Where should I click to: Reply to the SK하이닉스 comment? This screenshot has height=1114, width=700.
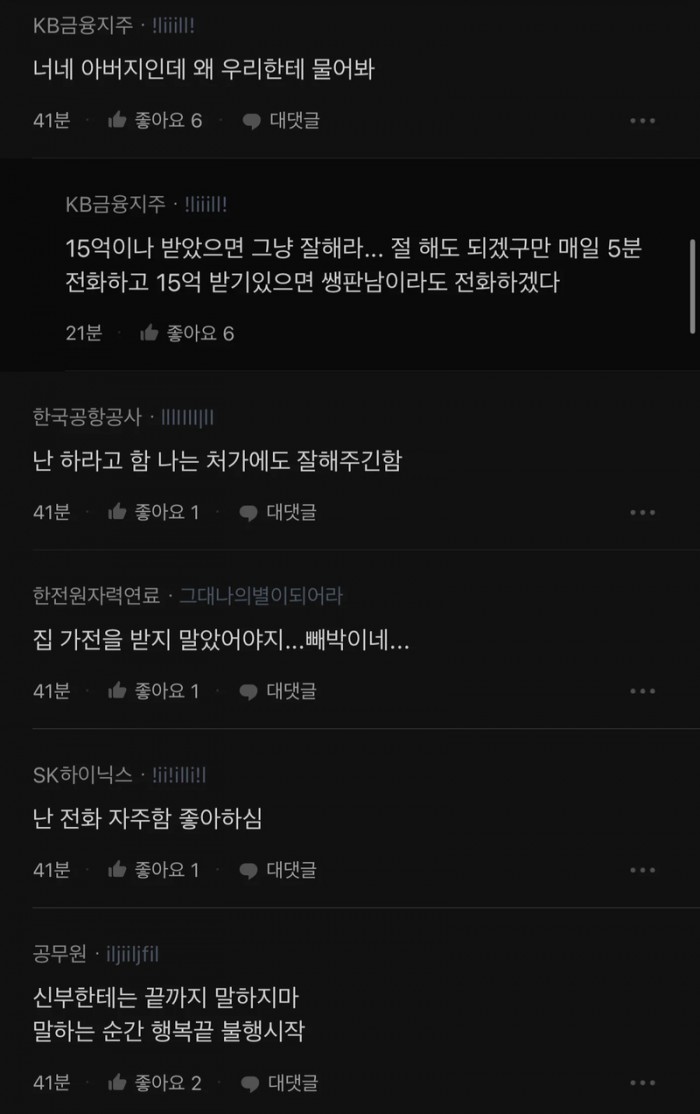(x=278, y=870)
